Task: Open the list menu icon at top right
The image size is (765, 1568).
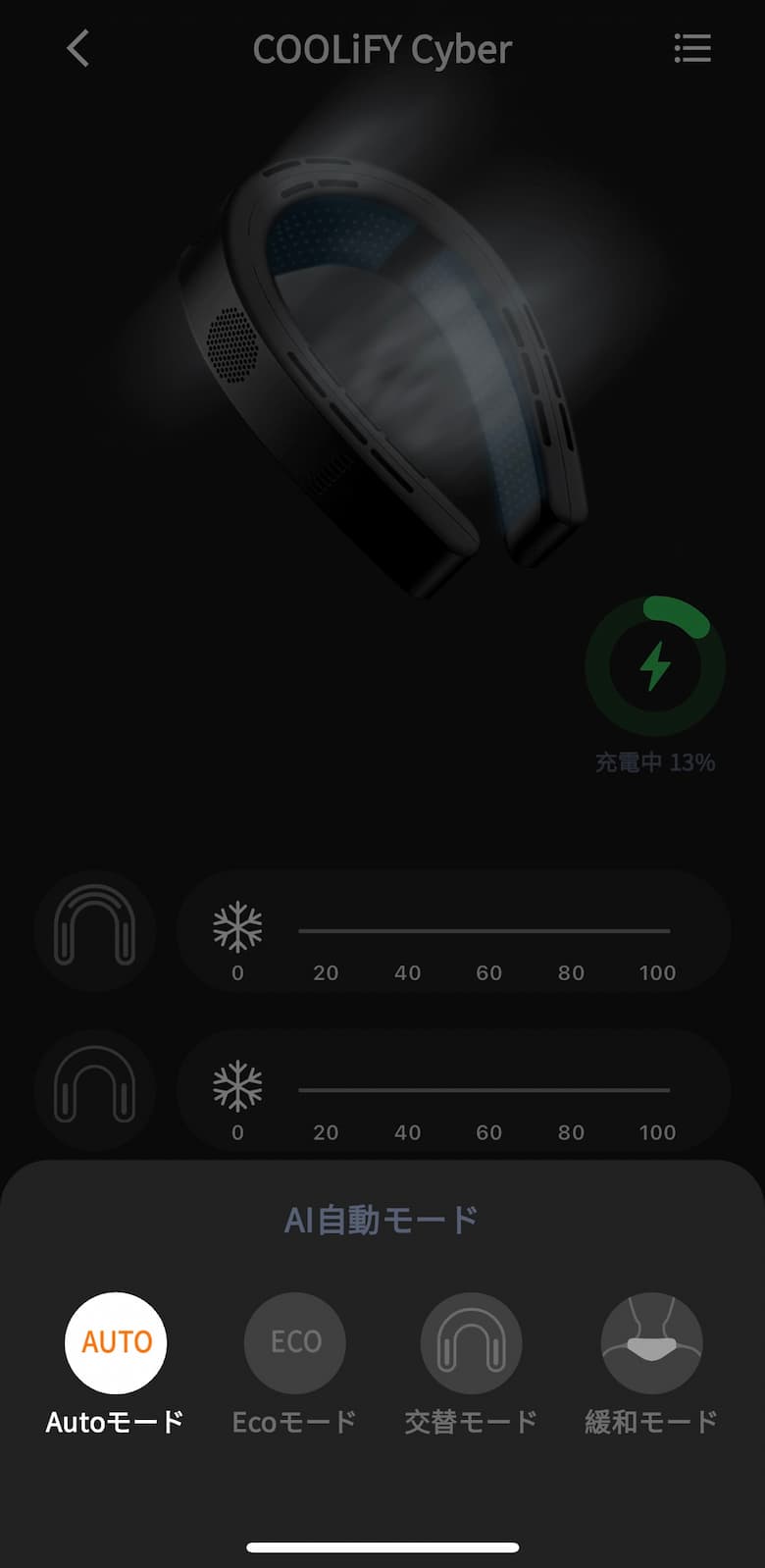Action: pyautogui.click(x=692, y=48)
